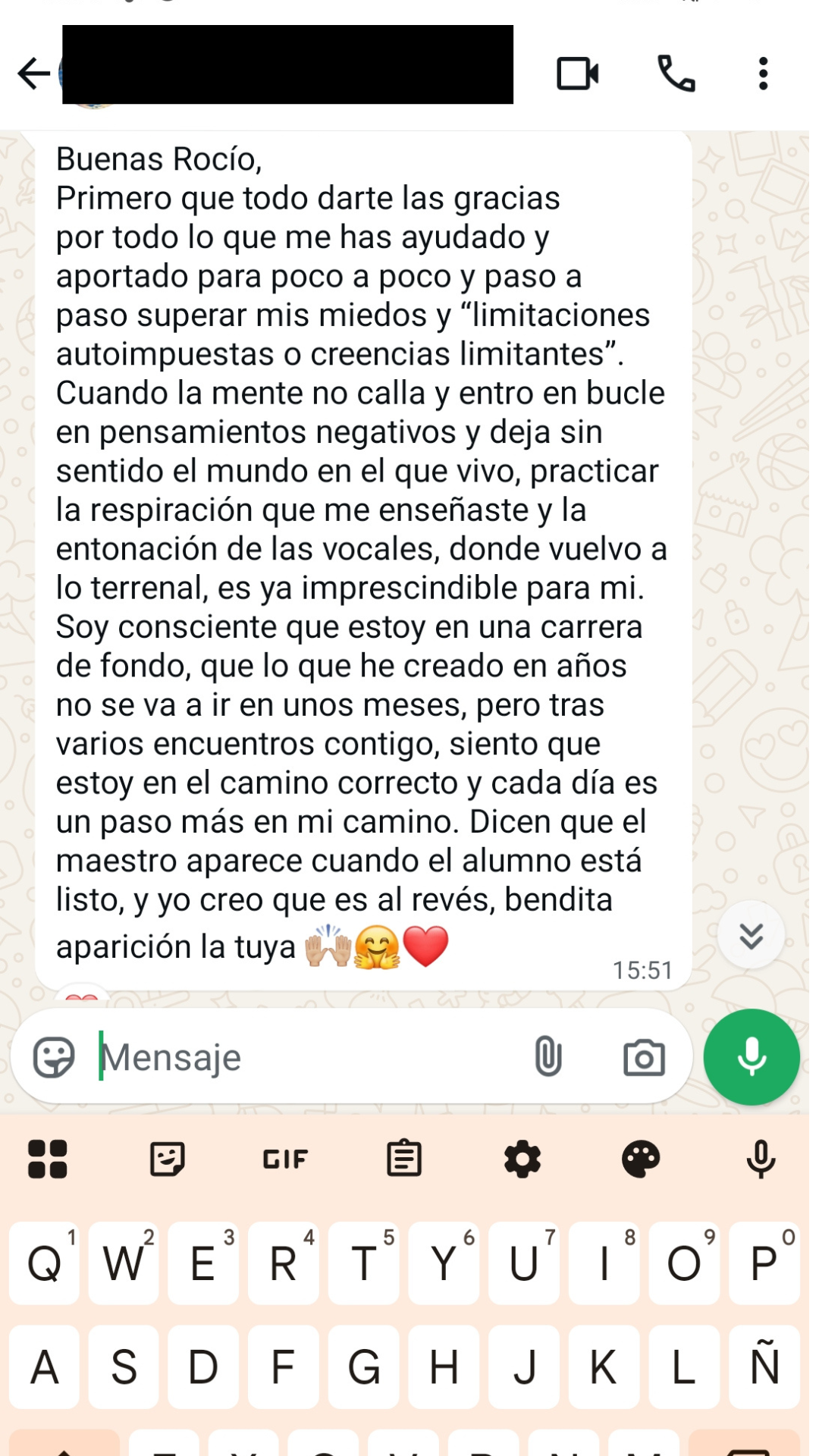Open the keyboard sticker panel
Viewport: 819px width, 1456px height.
tap(167, 1159)
